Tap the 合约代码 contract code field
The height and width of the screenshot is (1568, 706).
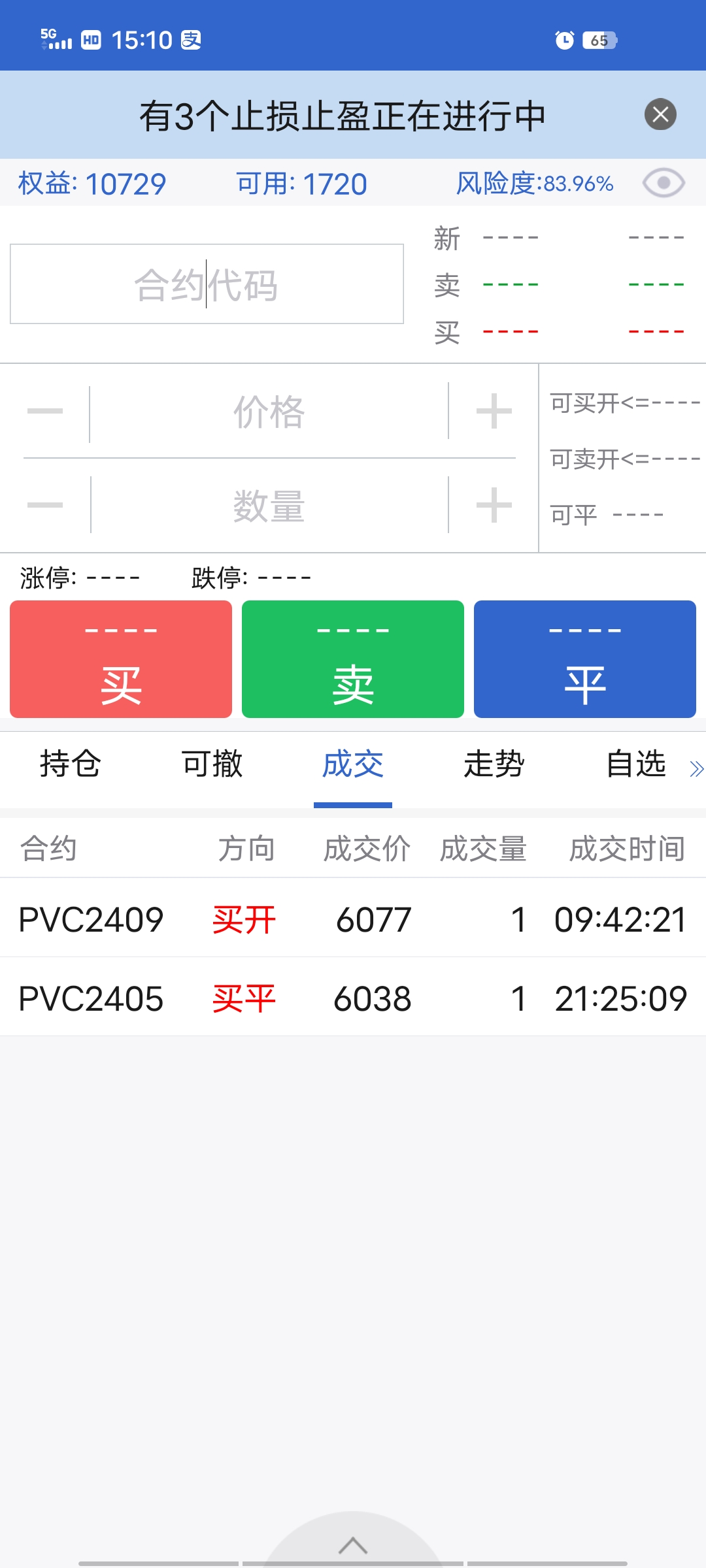[x=207, y=284]
